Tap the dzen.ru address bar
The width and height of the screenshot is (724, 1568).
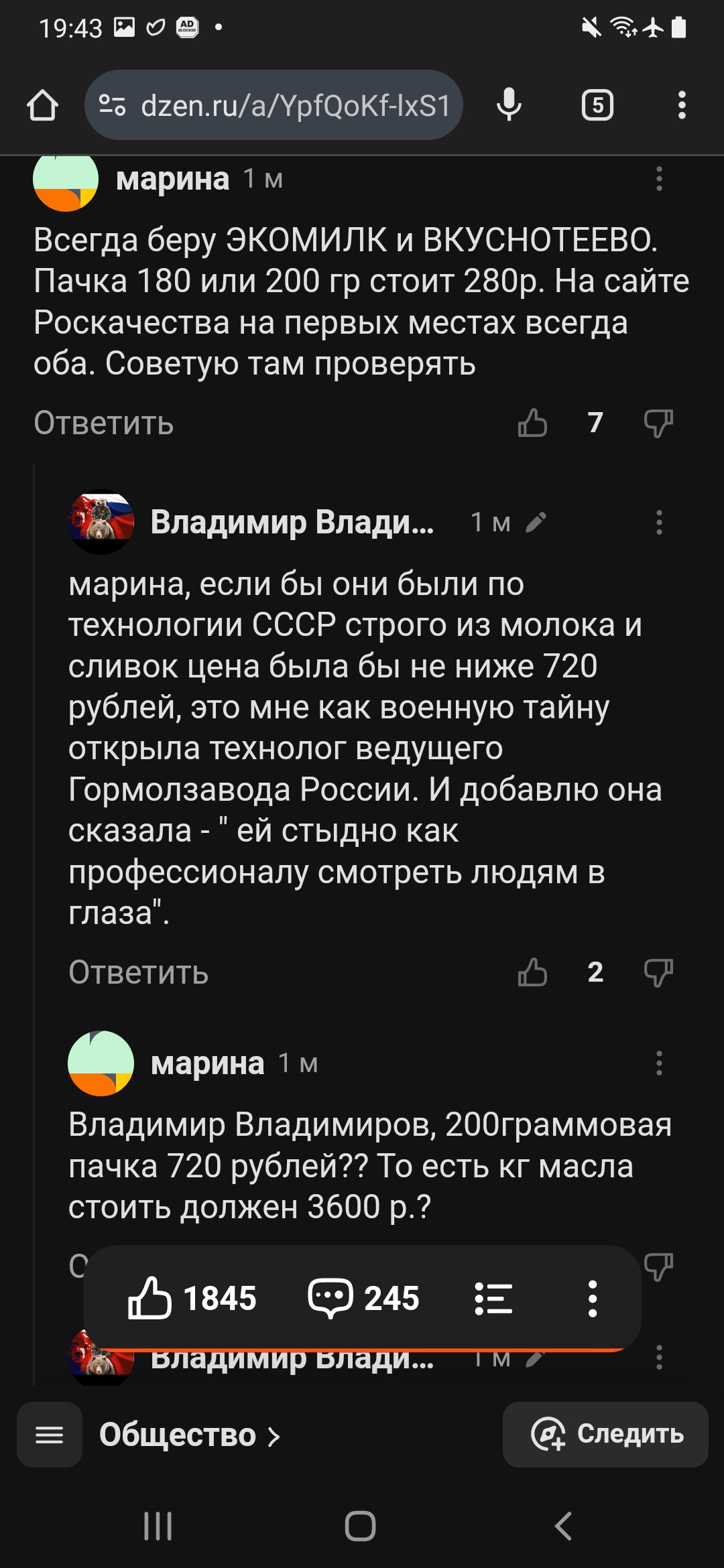click(x=274, y=105)
